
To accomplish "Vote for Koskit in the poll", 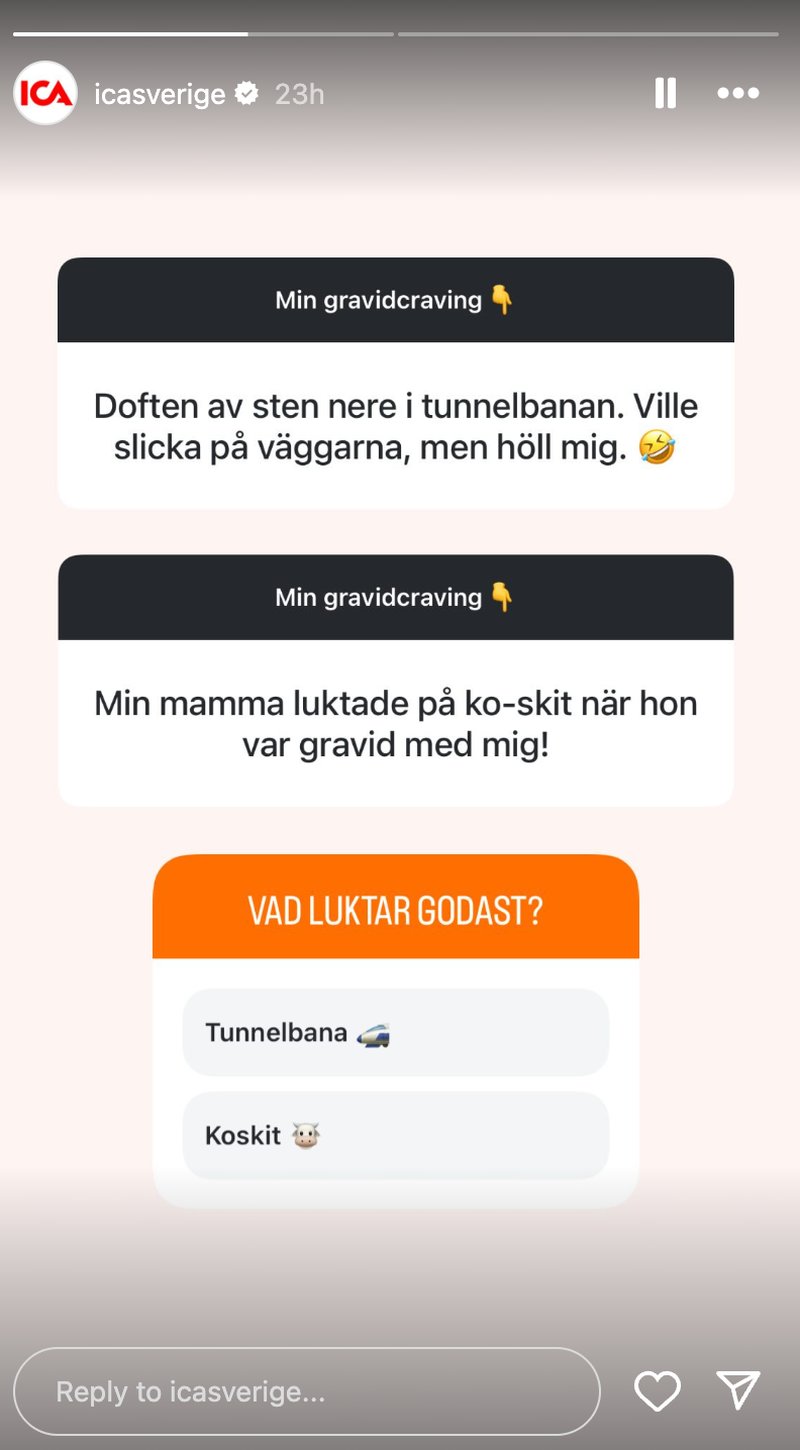I will coord(395,1135).
